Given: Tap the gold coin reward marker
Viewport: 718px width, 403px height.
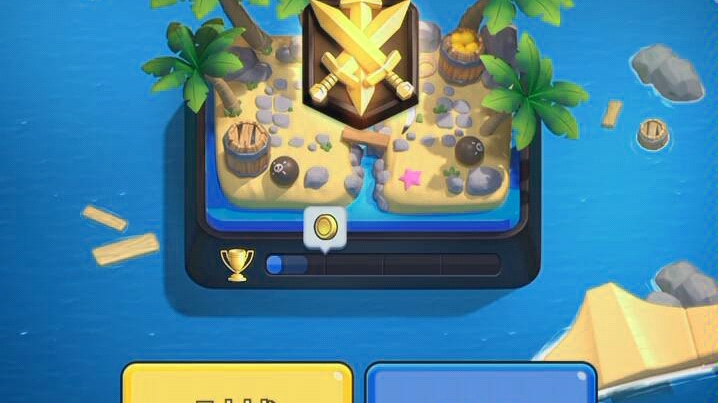Looking at the screenshot, I should click(x=325, y=227).
